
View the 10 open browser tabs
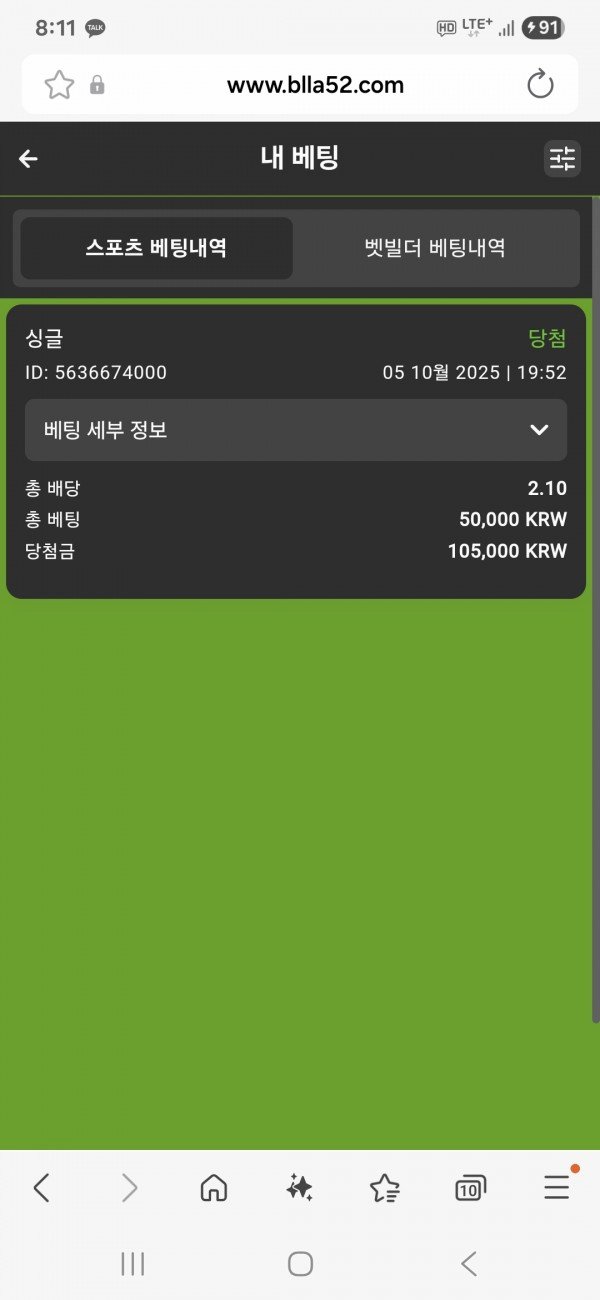coord(470,1188)
